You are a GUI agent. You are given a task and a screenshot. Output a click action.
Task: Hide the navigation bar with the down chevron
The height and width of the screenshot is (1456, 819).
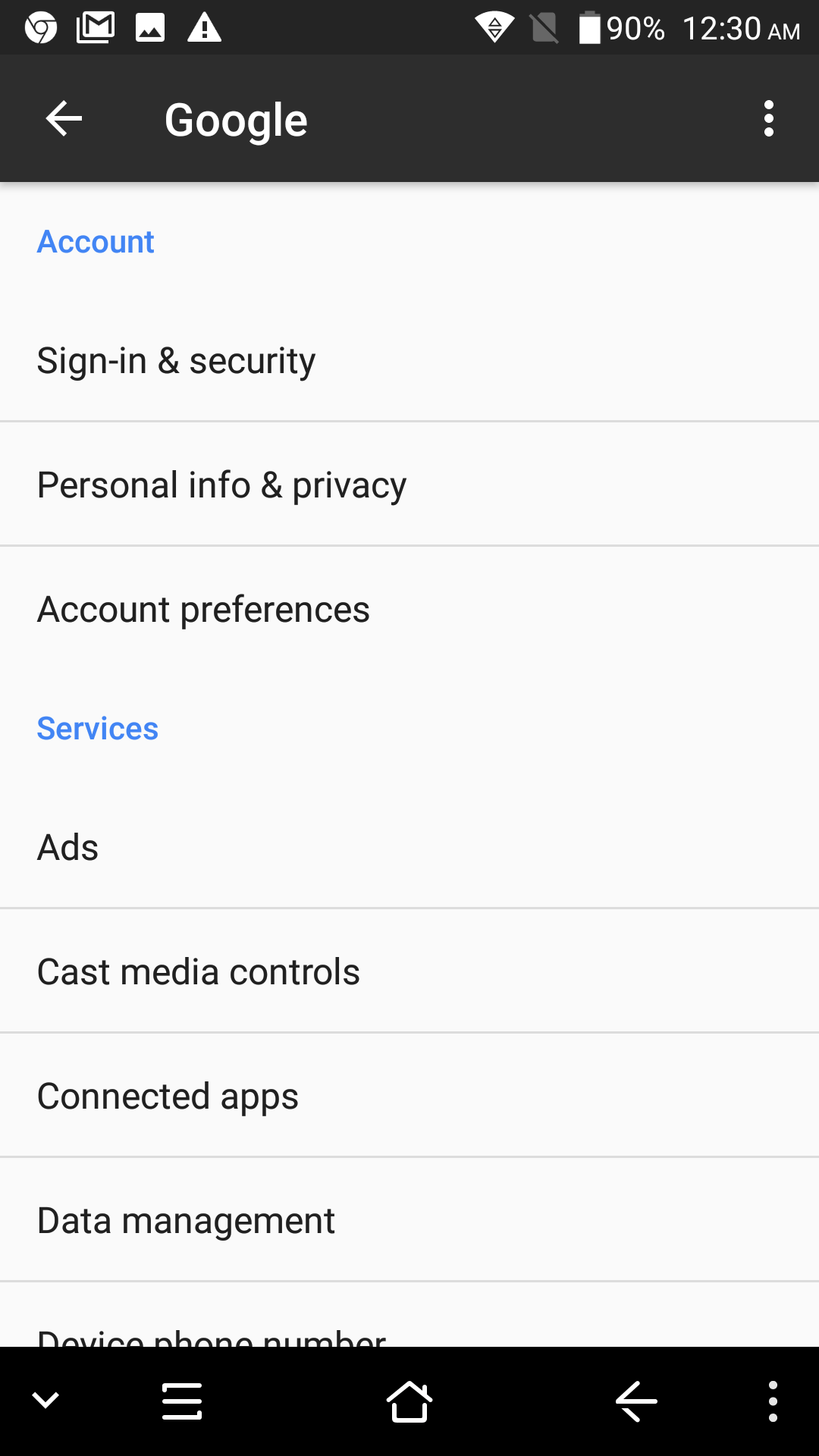coord(45,1401)
